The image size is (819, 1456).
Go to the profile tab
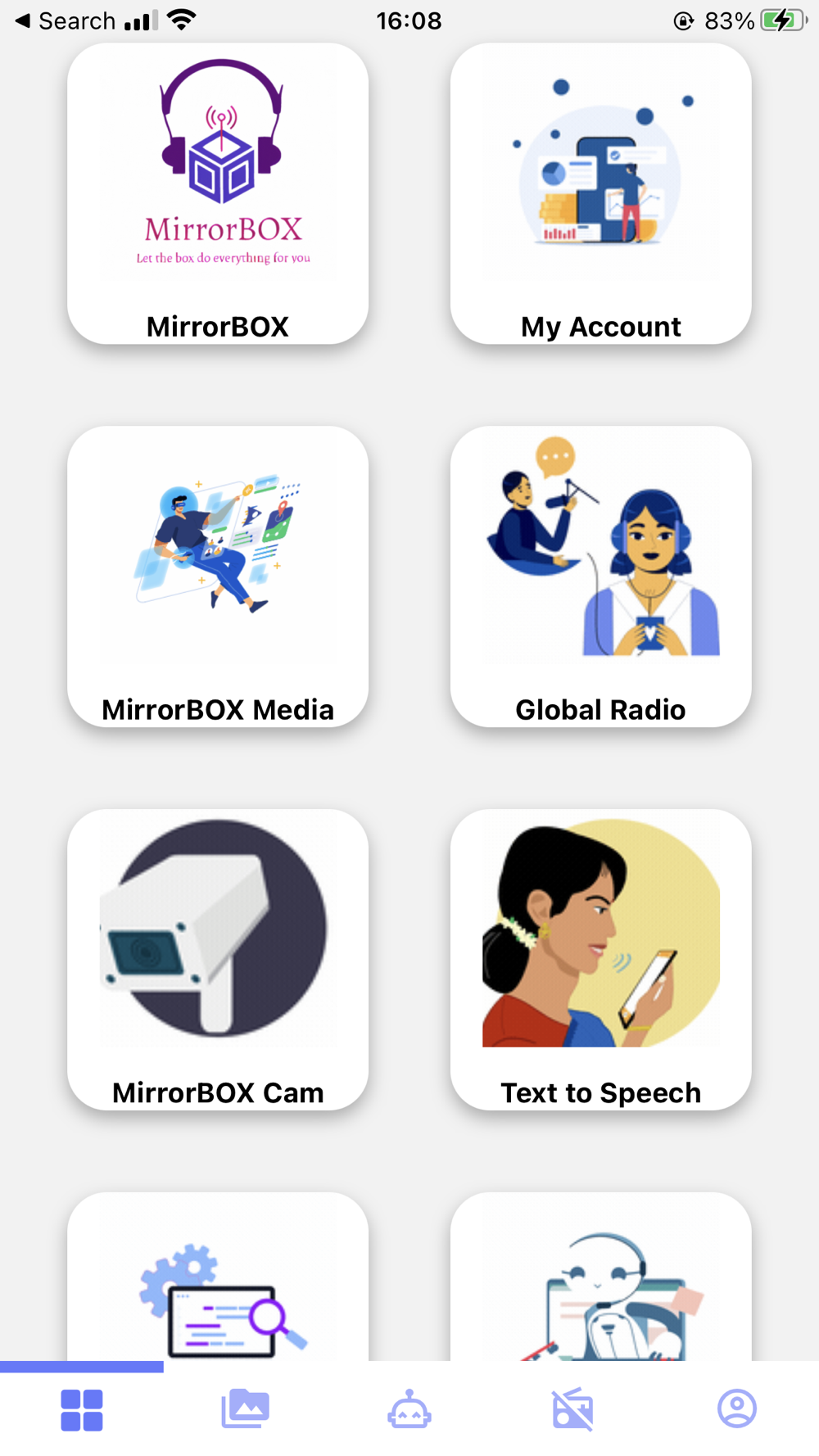736,1410
